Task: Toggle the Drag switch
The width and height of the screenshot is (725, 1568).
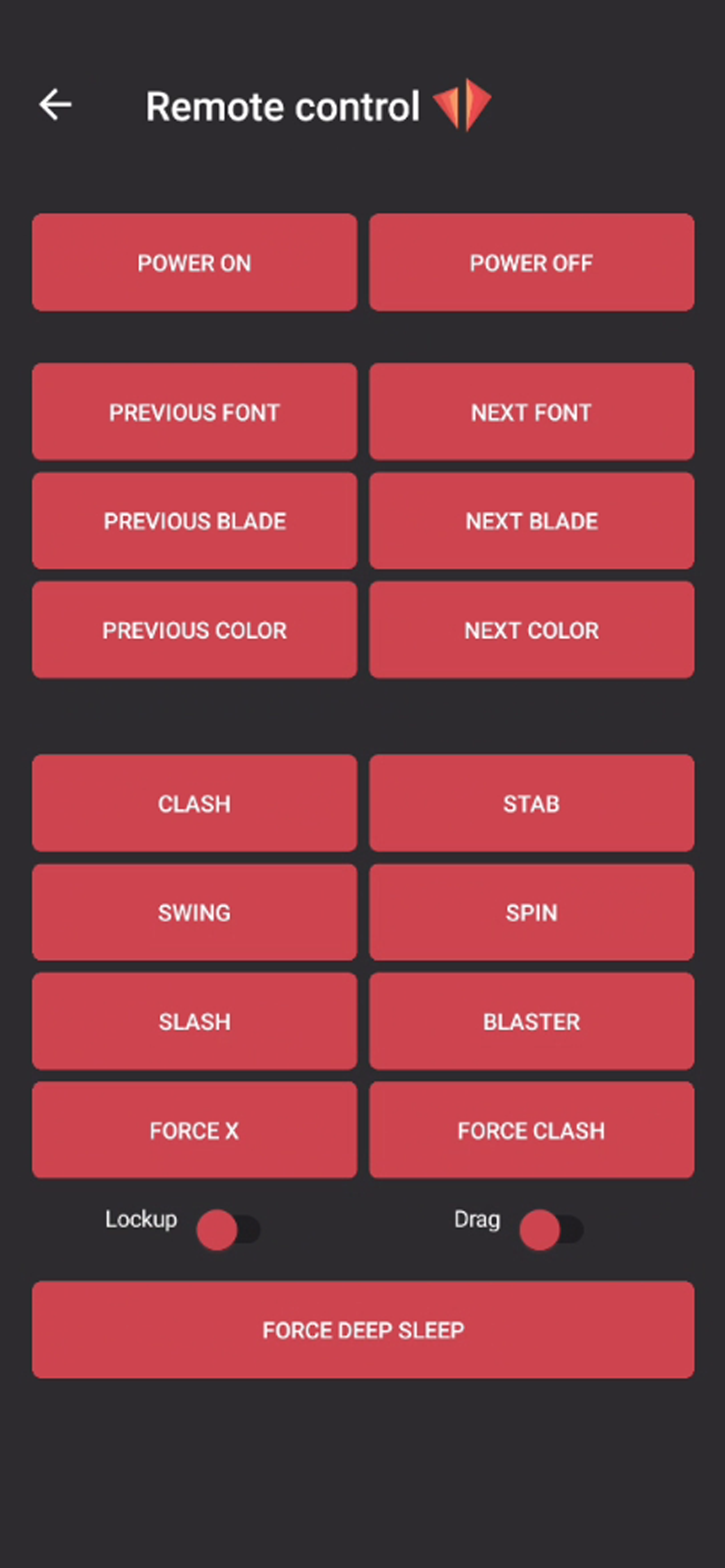Action: (551, 1229)
